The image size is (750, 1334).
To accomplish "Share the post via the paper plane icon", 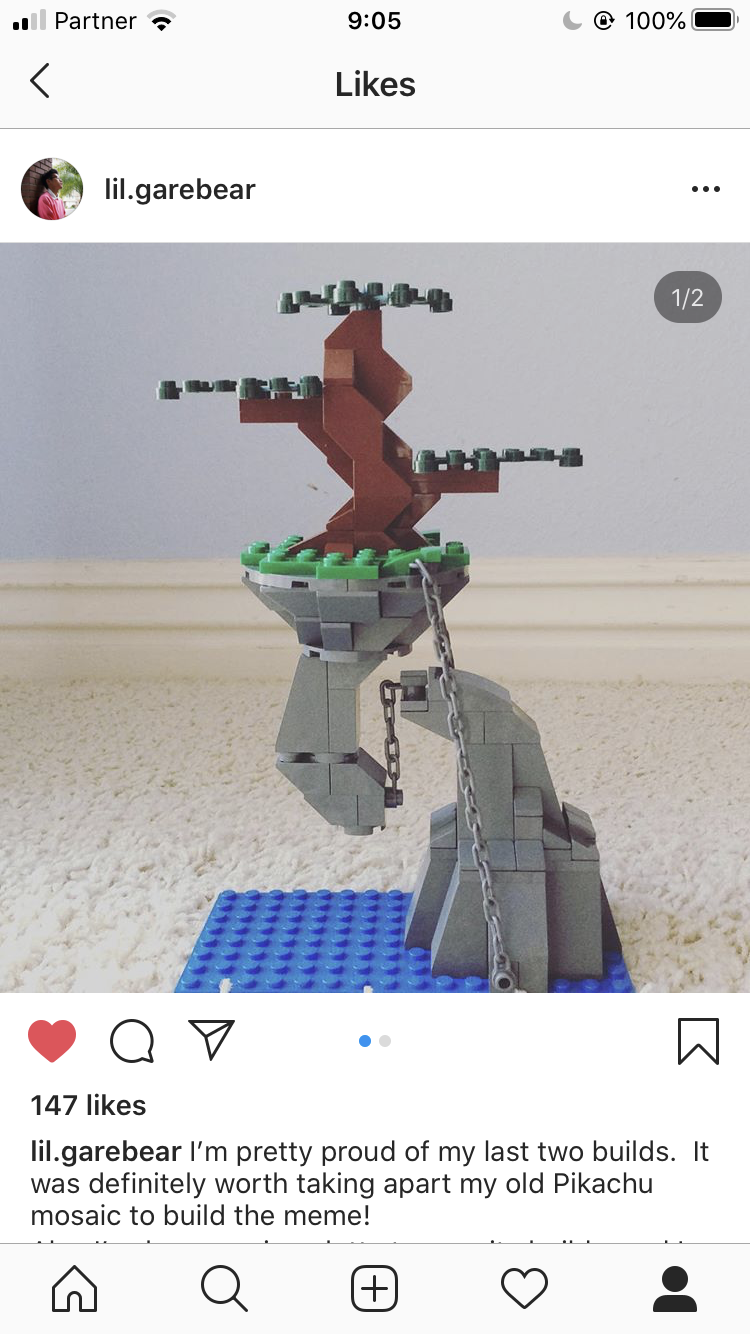I will [x=211, y=1040].
